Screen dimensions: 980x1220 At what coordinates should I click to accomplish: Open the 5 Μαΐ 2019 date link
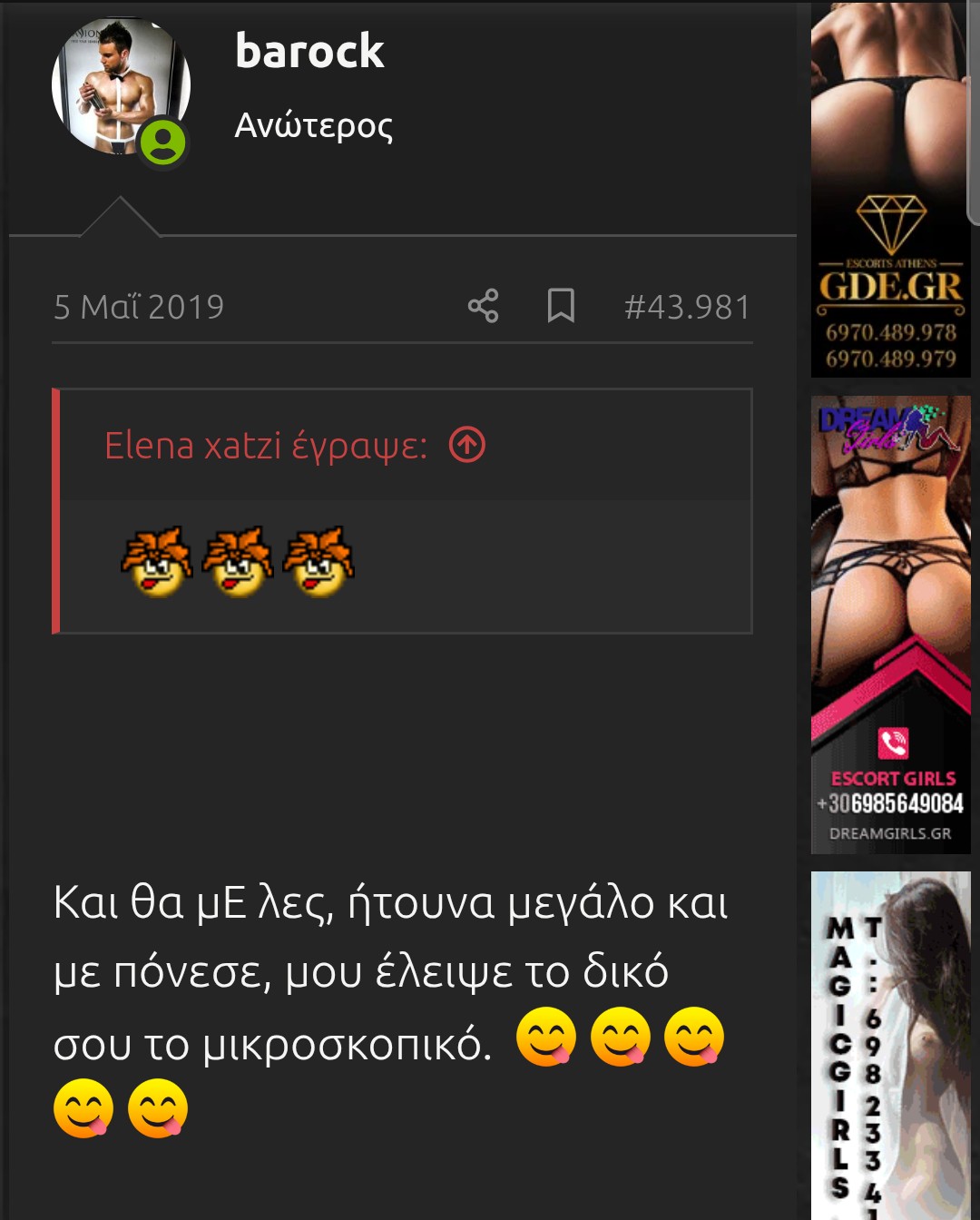[139, 308]
